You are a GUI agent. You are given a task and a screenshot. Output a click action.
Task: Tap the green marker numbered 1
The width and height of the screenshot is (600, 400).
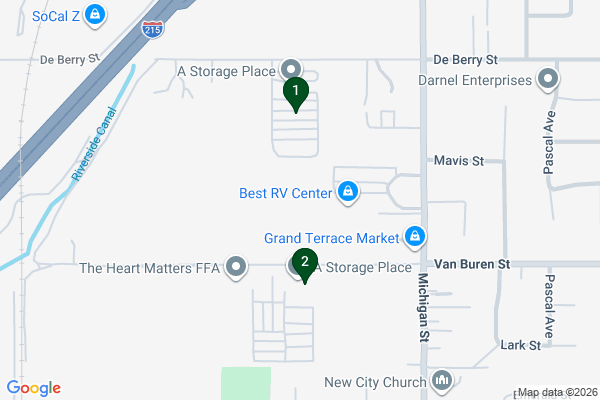295,93
